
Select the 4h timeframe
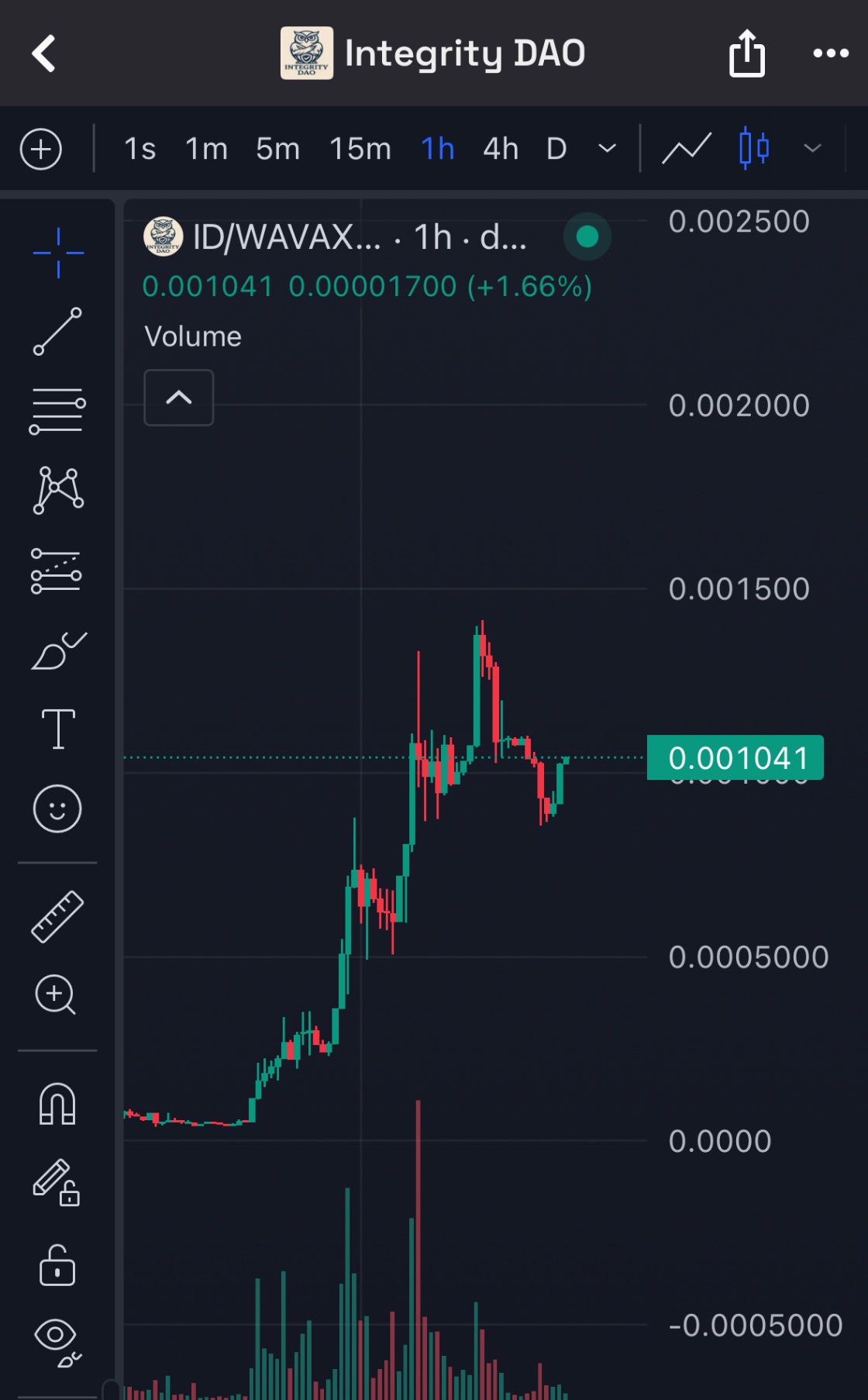point(501,149)
